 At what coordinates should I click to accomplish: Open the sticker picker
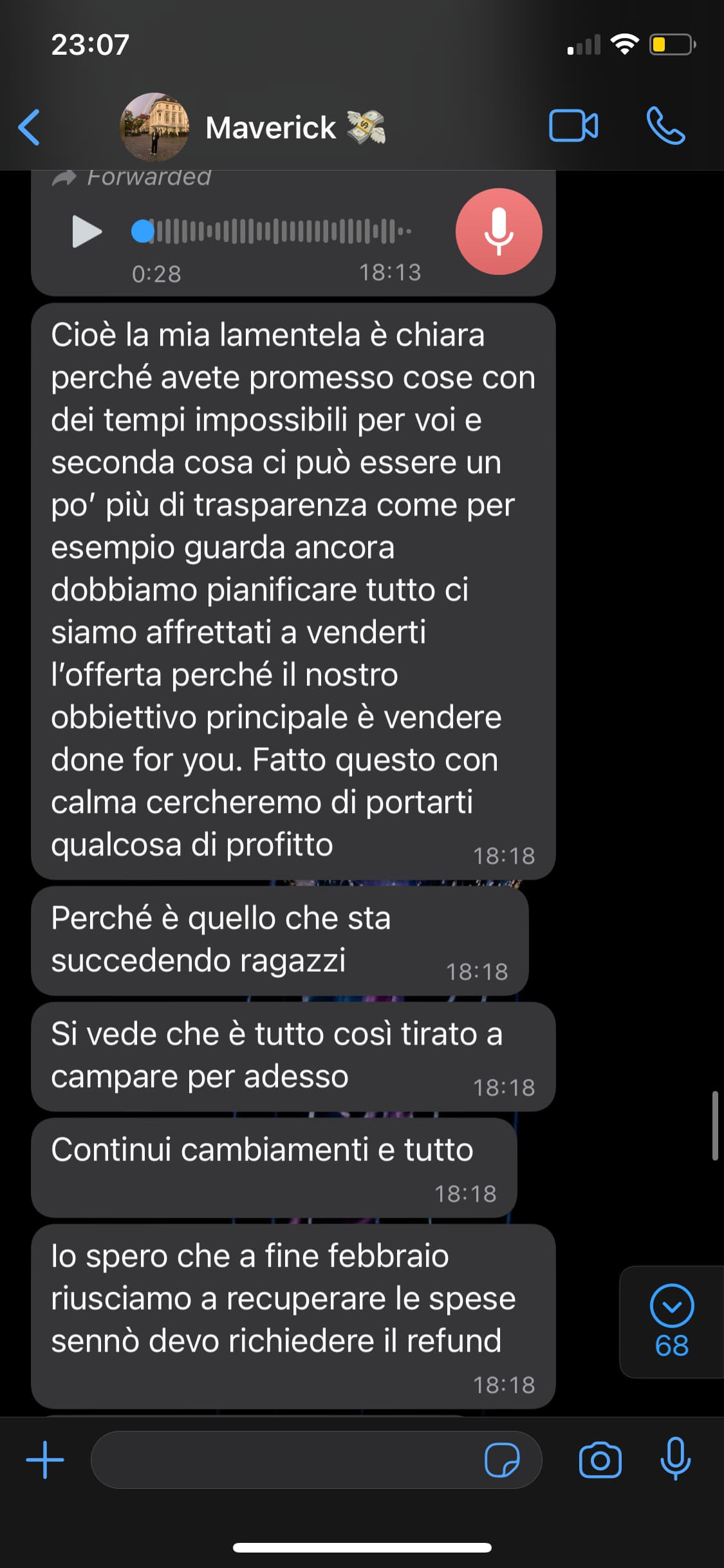click(502, 1460)
